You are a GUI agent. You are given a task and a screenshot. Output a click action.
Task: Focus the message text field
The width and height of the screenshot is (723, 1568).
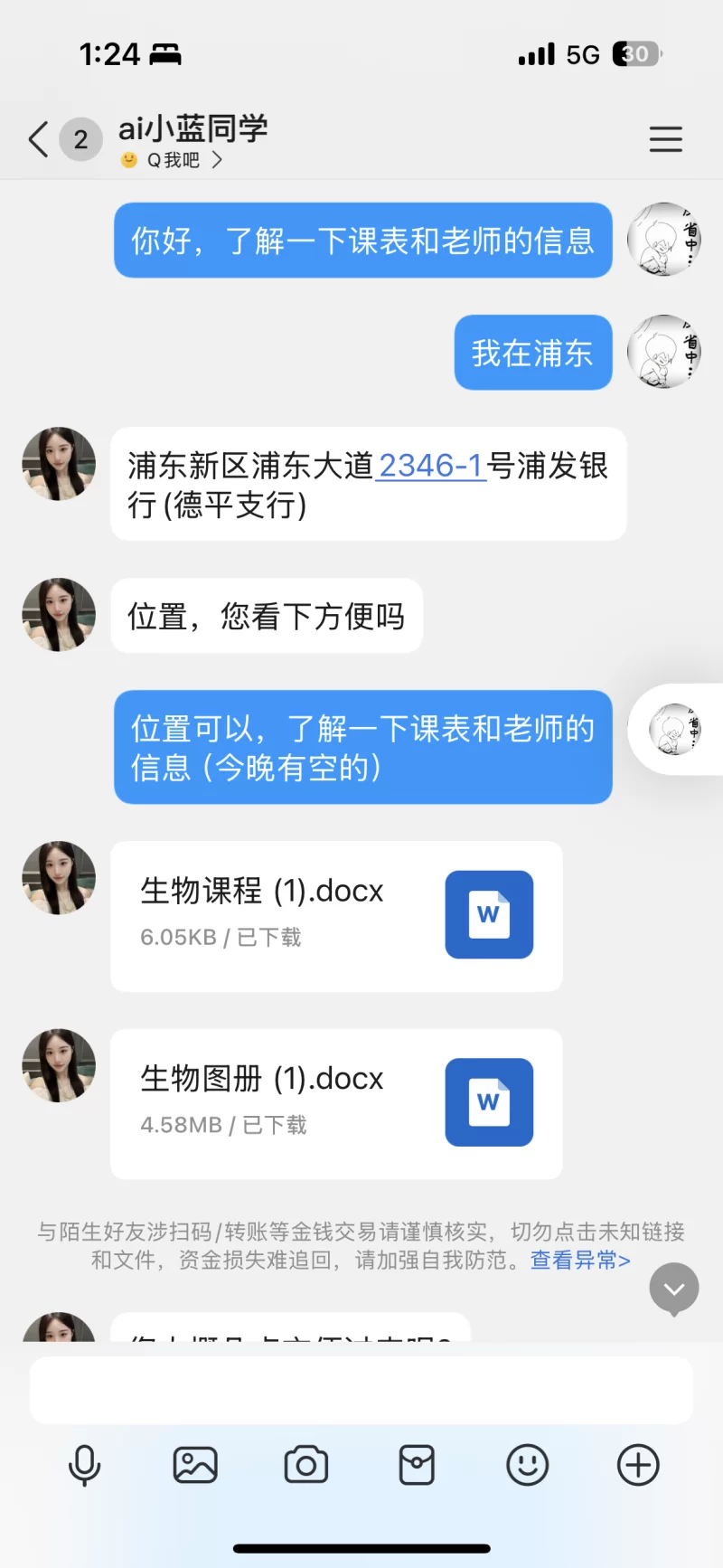(x=361, y=1390)
